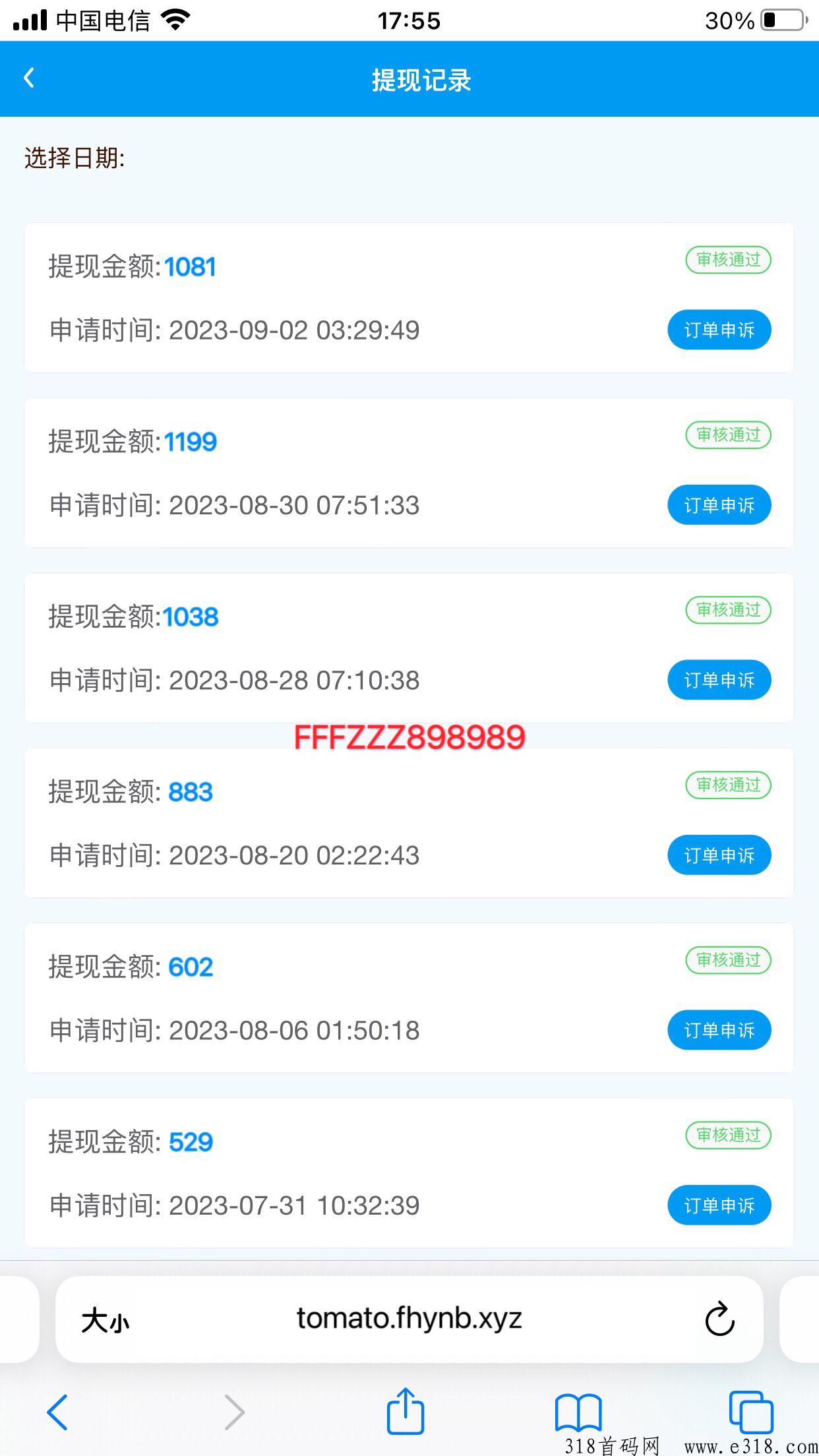File 订单申诉 for the 1199 withdrawal
Screen dimensions: 819x1456
719,505
